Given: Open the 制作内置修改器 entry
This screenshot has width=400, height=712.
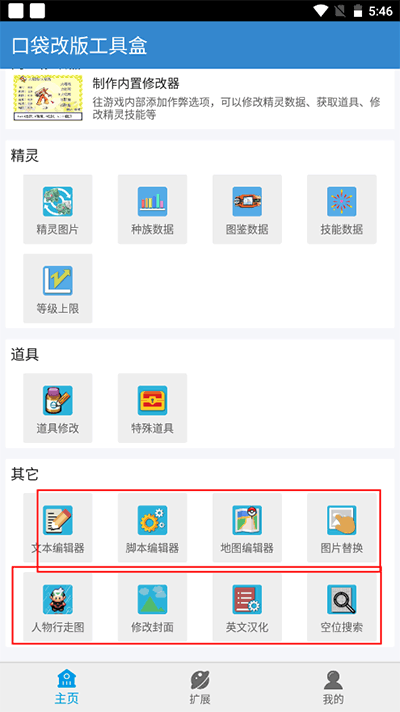Looking at the screenshot, I should pos(200,99).
